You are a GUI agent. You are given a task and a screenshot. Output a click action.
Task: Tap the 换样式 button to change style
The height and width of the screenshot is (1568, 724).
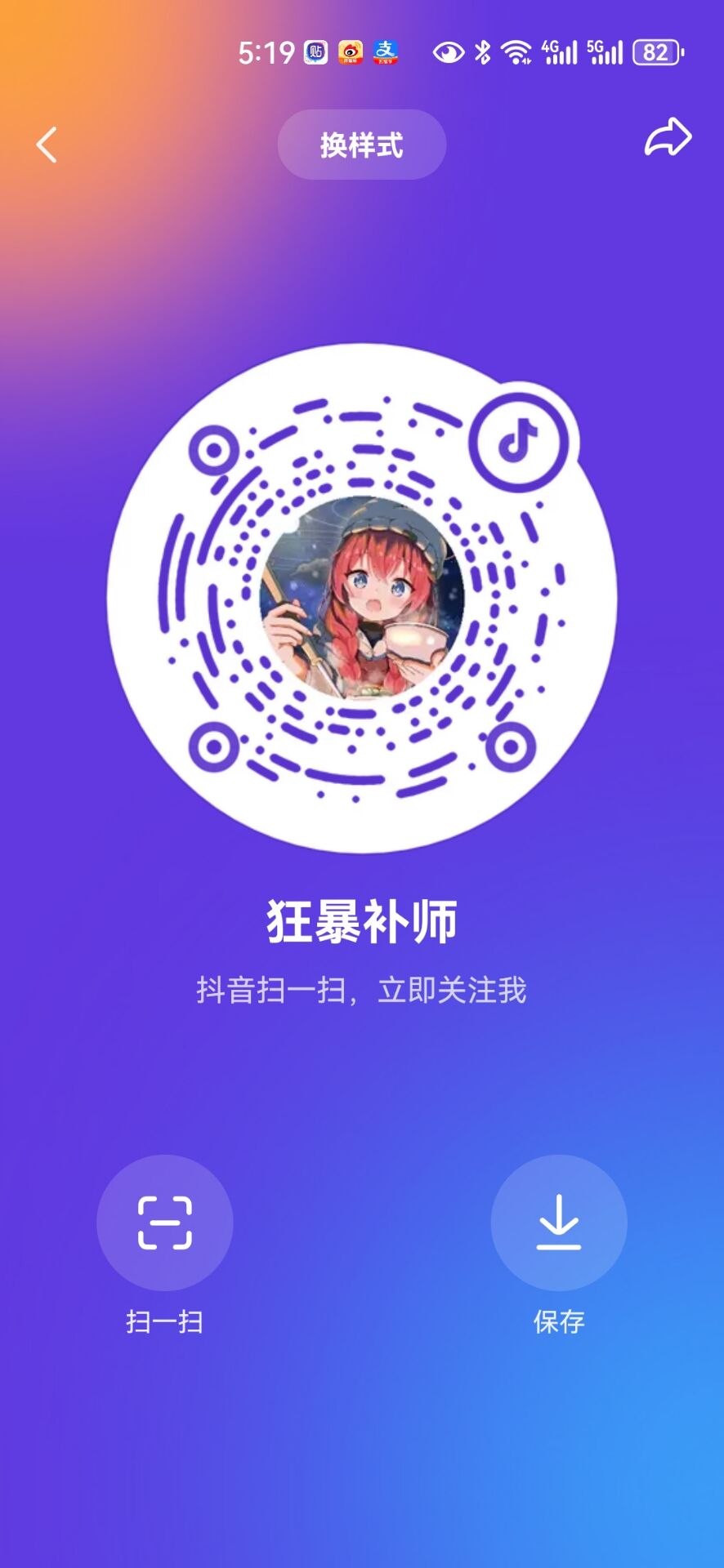[362, 145]
